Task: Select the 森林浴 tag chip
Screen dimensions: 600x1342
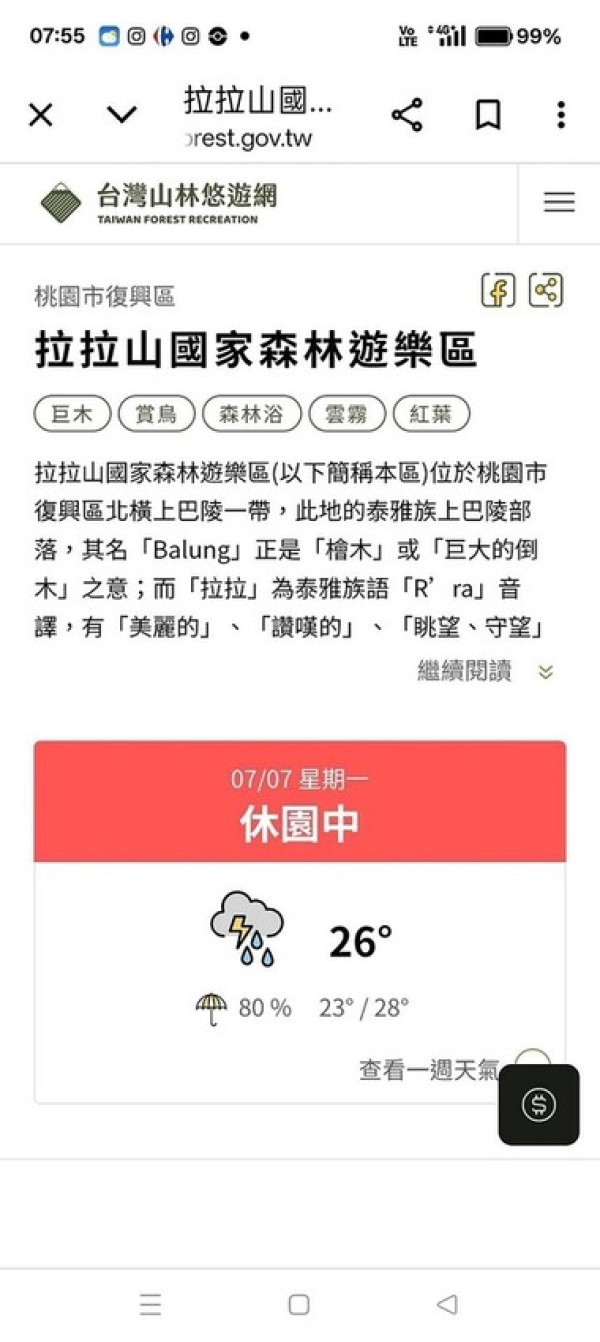Action: pyautogui.click(x=251, y=414)
